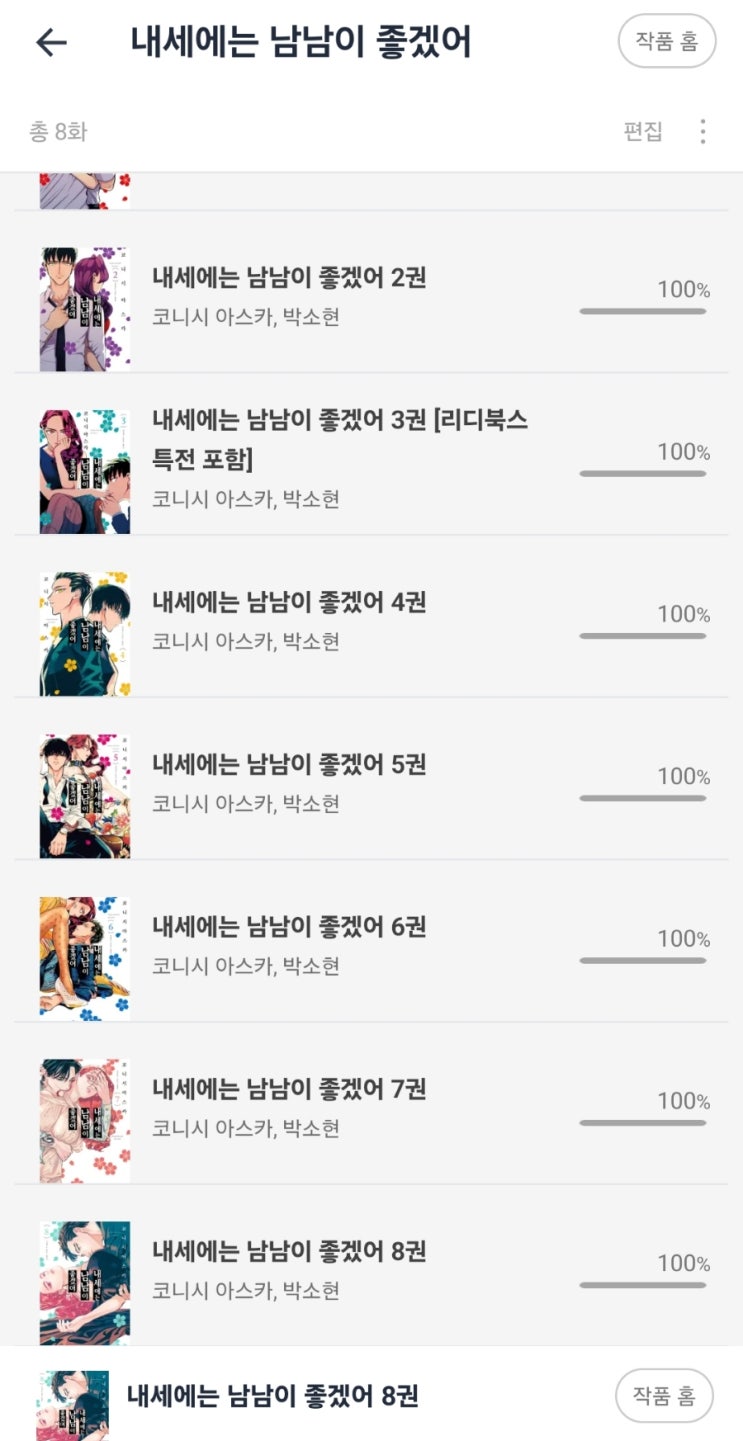Open 내세에는 남남이 좋겠어 2권
Image resolution: width=743 pixels, height=1441 pixels.
289,278
